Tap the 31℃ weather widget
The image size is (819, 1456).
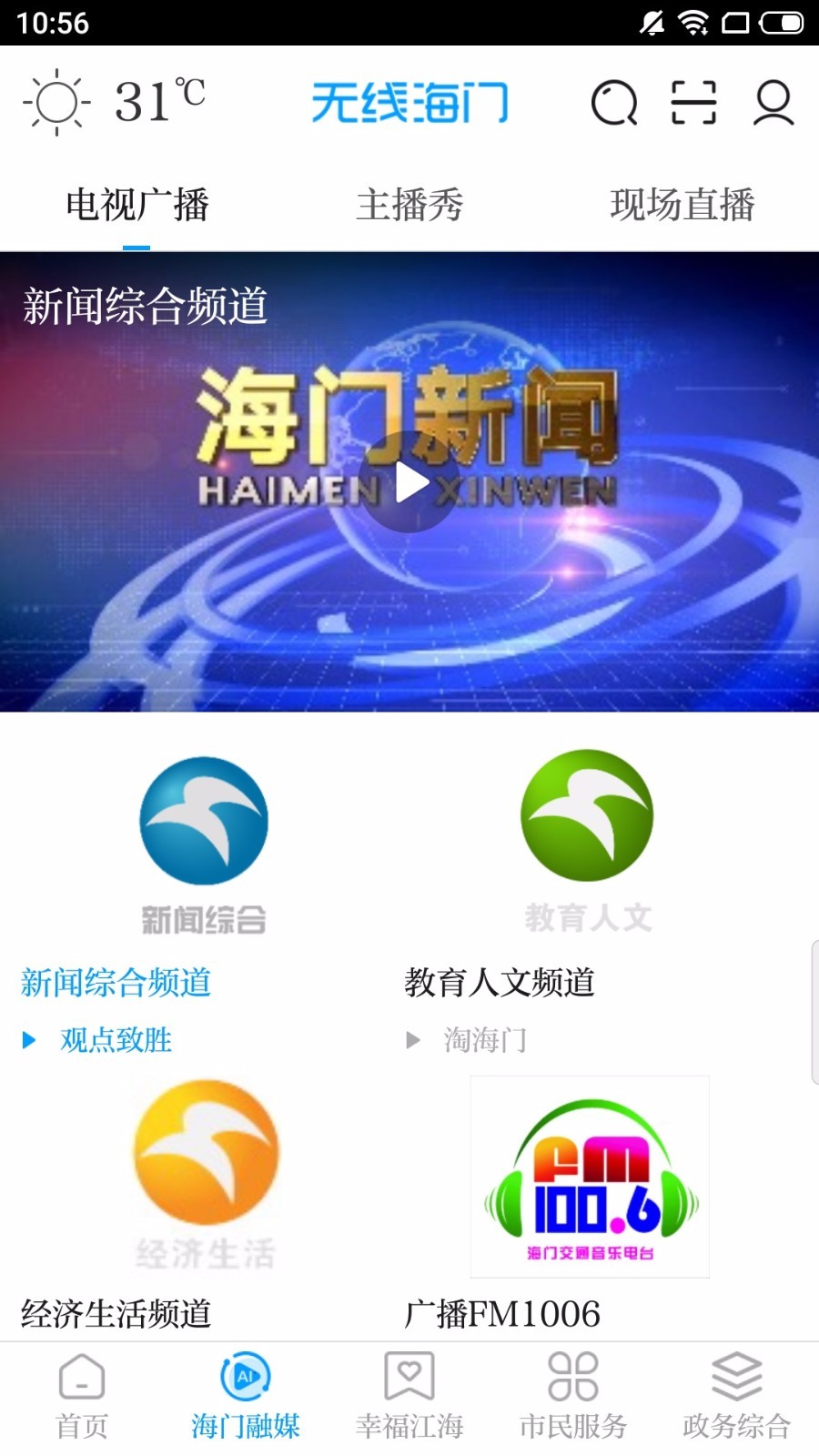[x=115, y=102]
